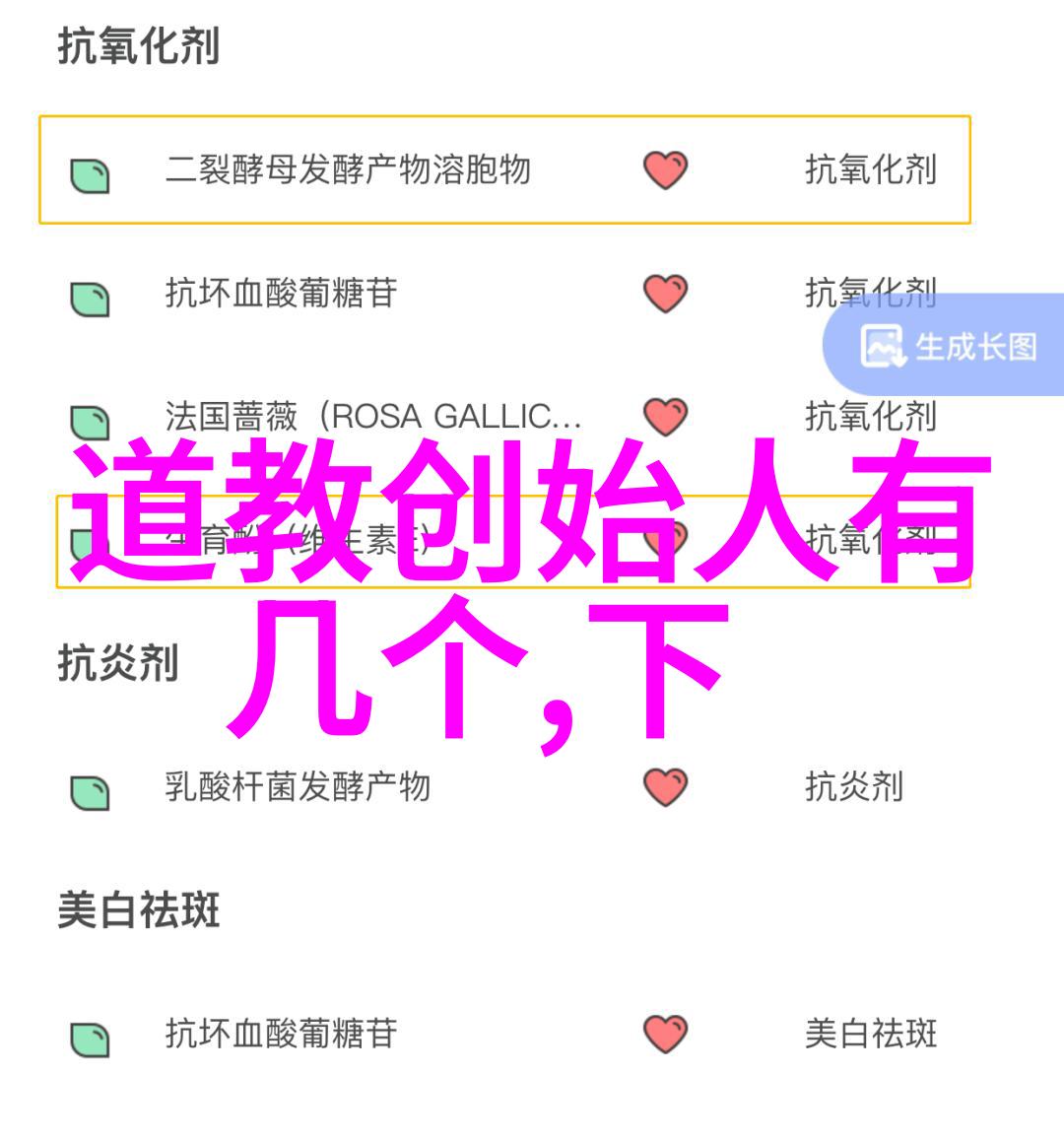Open the 二裂酵母发酵产物溶胞物 ingredient row
1064x1140 pixels.
tap(347, 170)
